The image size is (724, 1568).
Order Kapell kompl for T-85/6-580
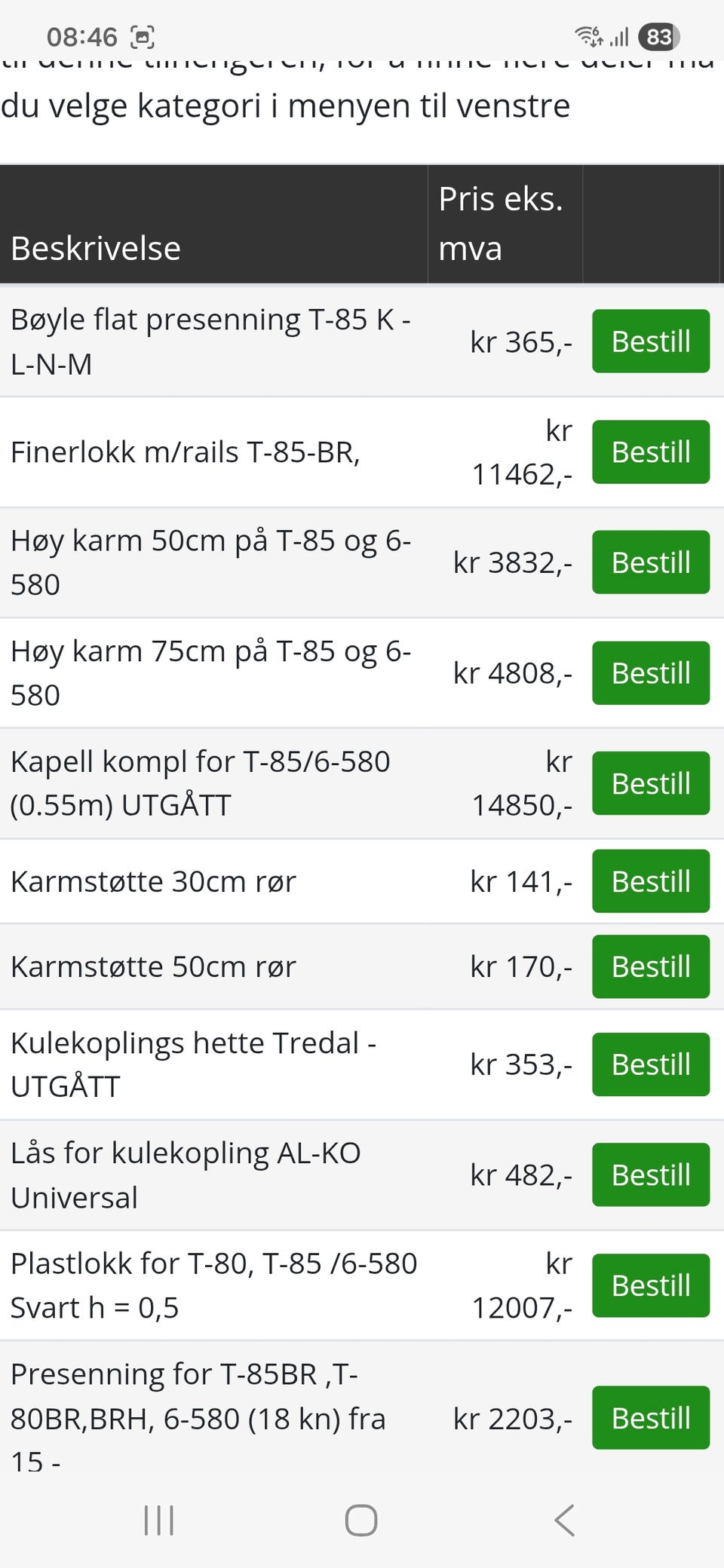pos(650,783)
